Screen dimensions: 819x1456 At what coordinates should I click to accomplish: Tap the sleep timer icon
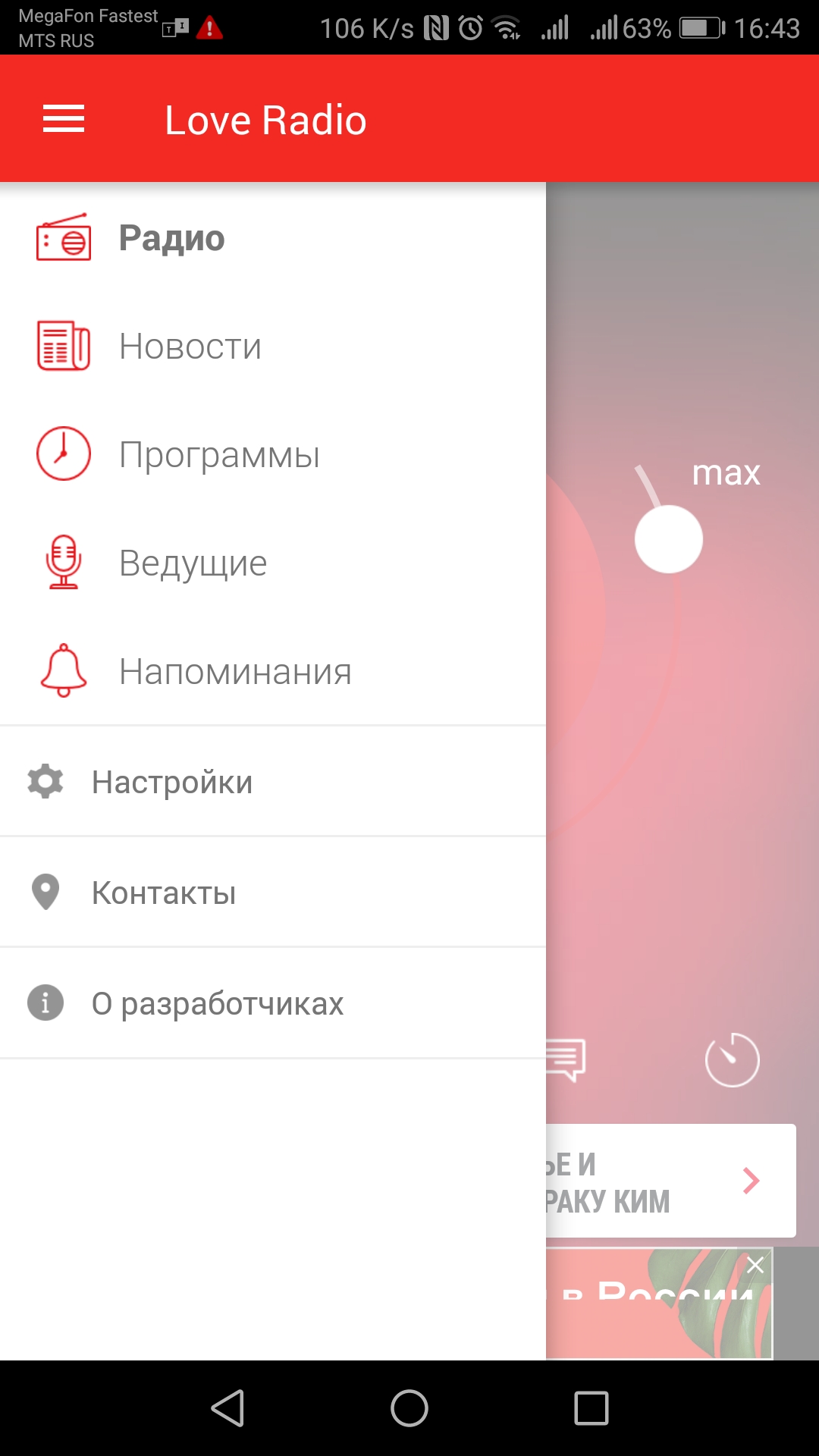point(732,1059)
